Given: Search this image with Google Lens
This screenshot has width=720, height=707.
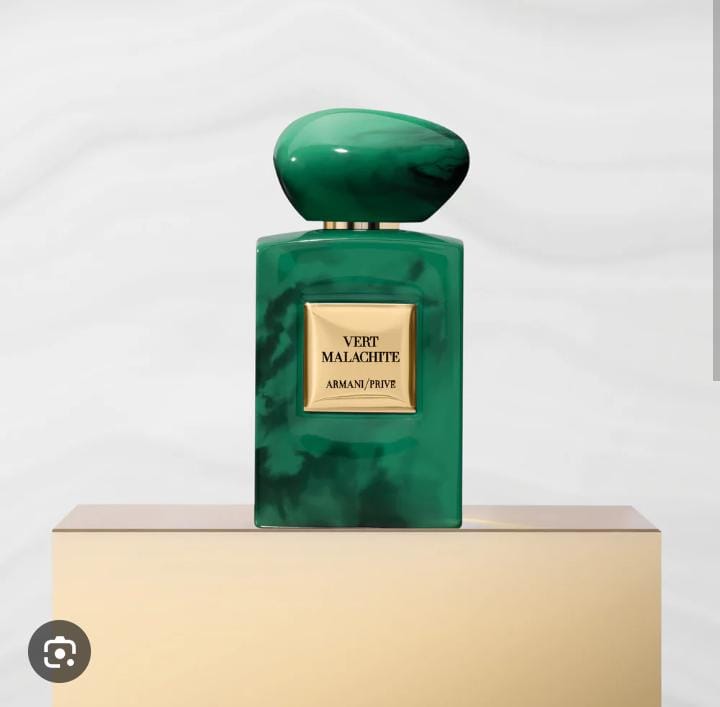Looking at the screenshot, I should (59, 652).
